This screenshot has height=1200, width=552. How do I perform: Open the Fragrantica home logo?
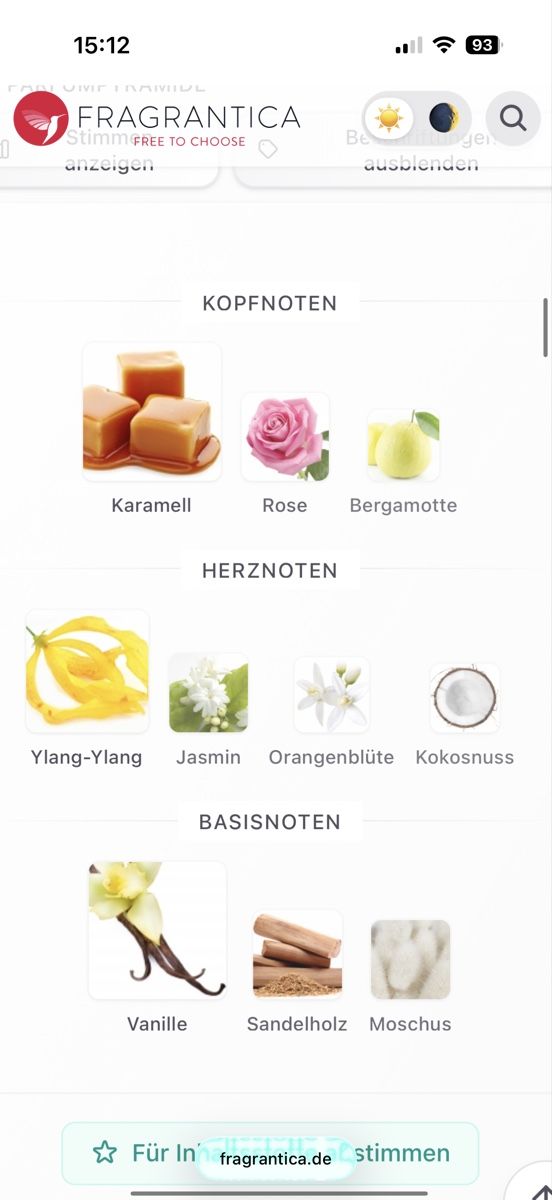coord(157,119)
